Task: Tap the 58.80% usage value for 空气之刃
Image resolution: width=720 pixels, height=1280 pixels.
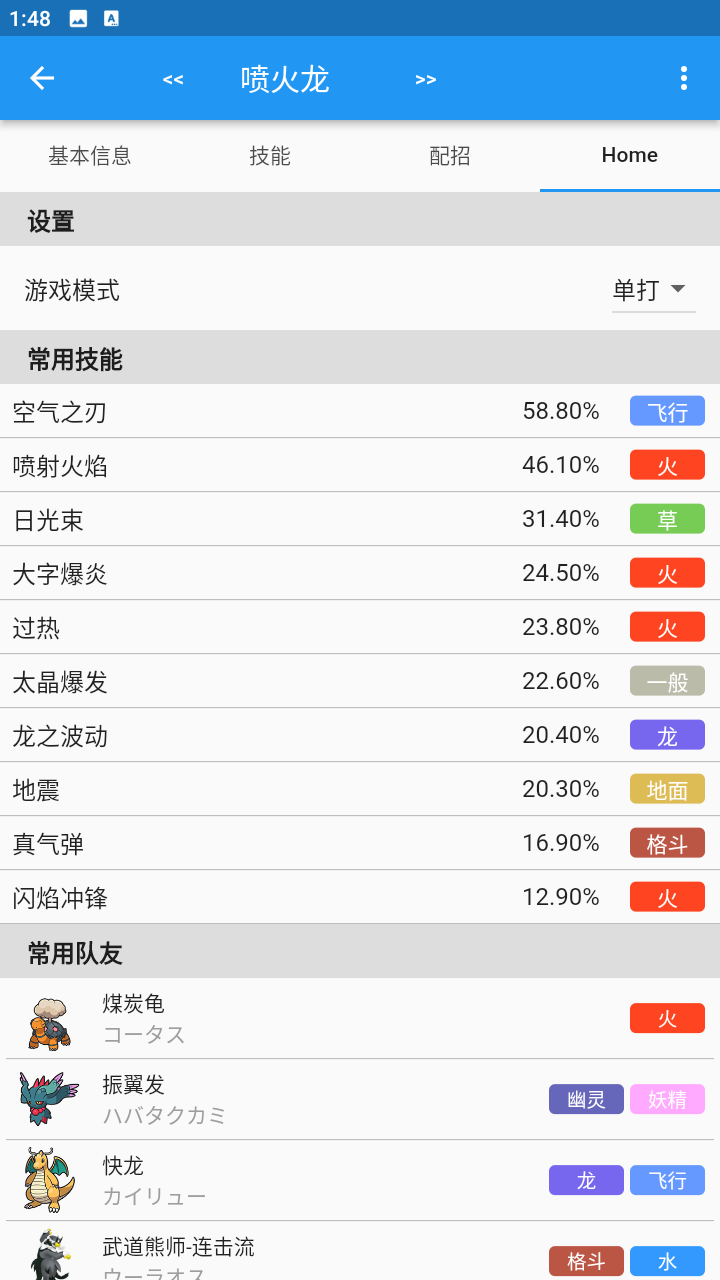Action: pos(561,411)
